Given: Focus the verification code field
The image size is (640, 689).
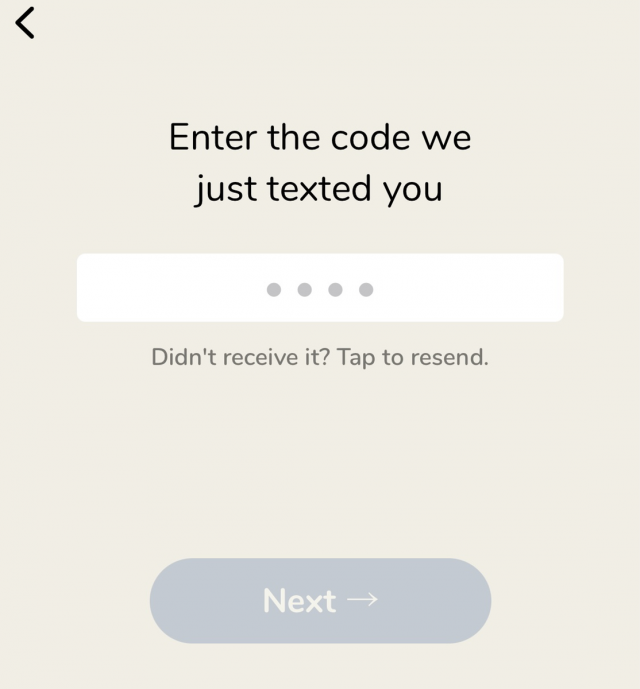Looking at the screenshot, I should pos(320,288).
